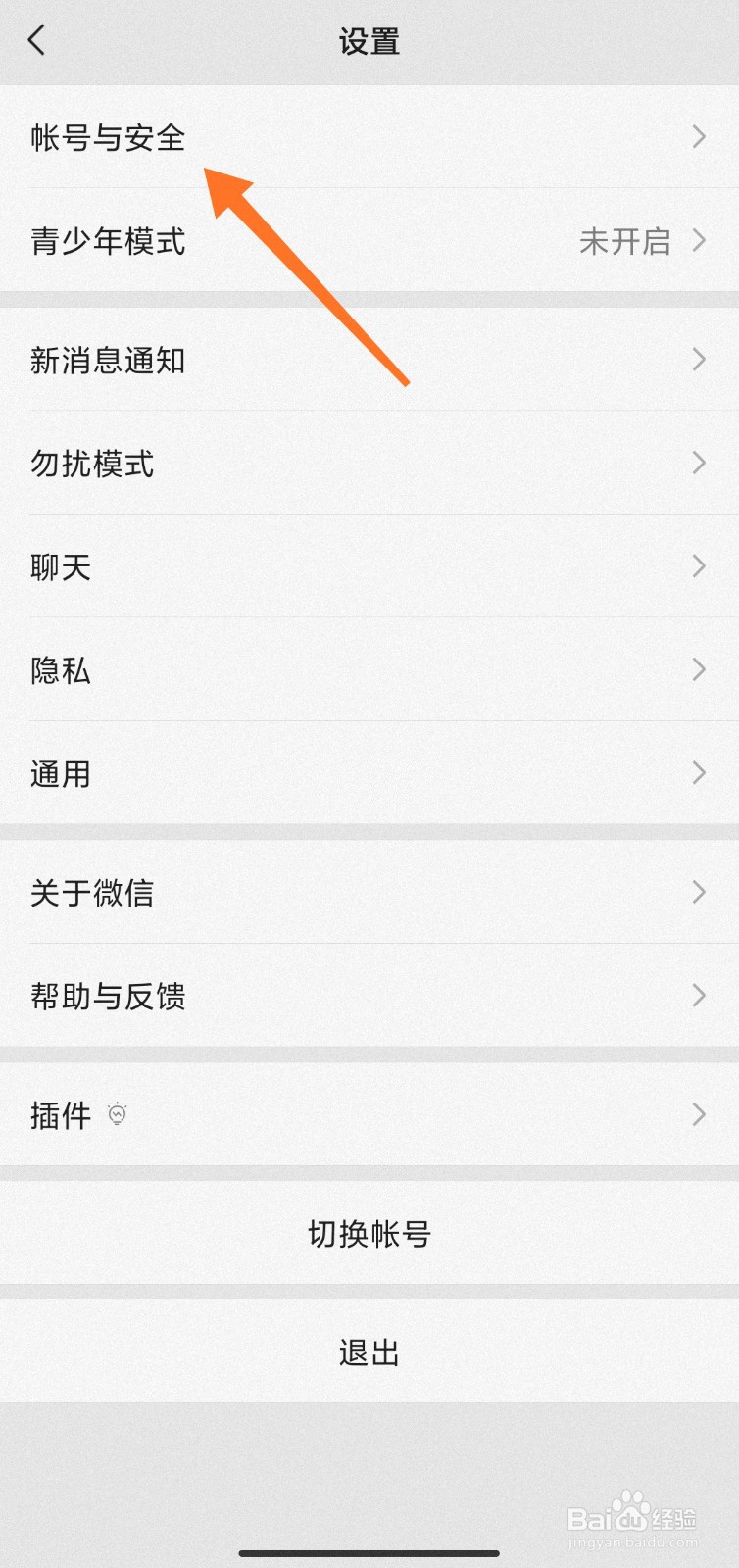
Task: Tap the Baidu 经验 watermark logo
Action: pyautogui.click(x=633, y=1514)
